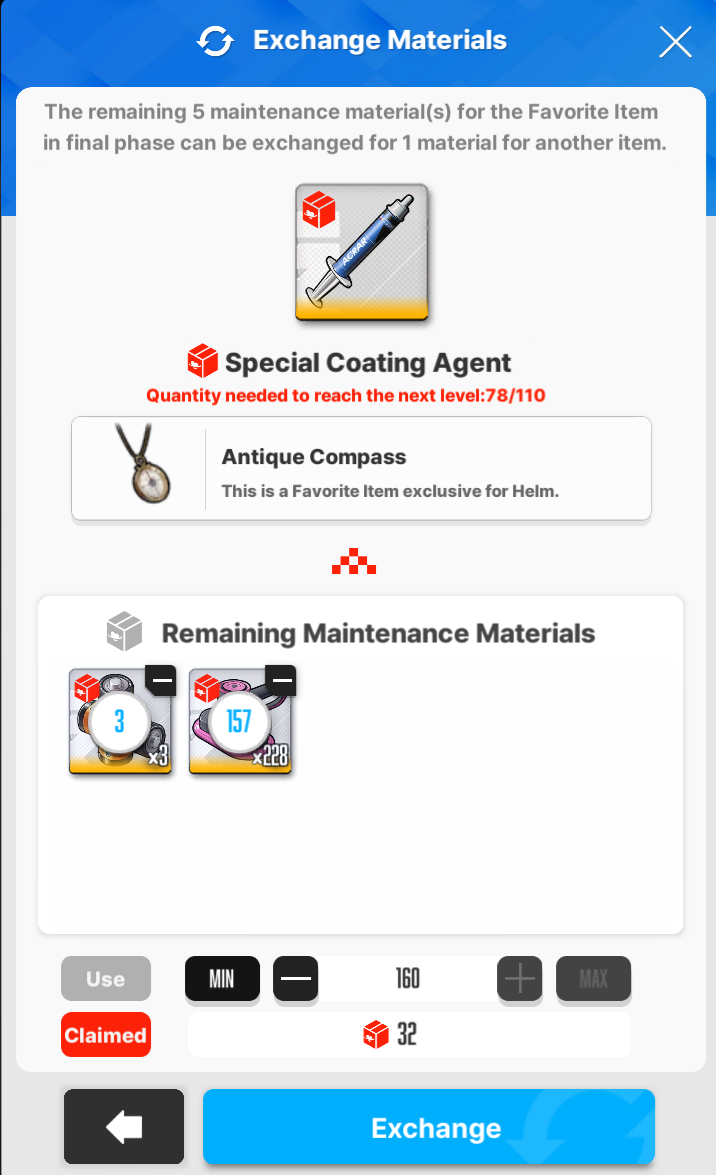Select the material tile showing 157

pos(240,722)
